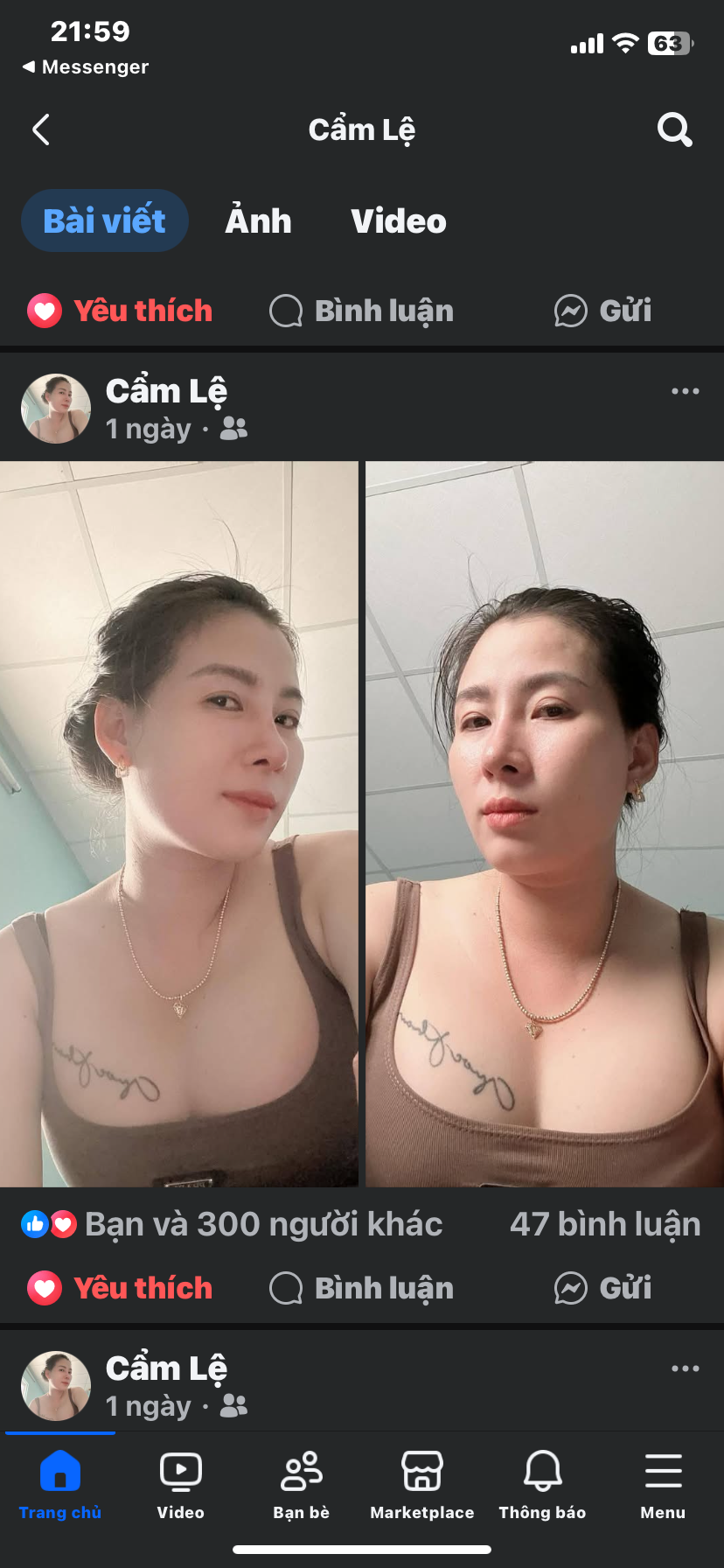Image resolution: width=724 pixels, height=1568 pixels.
Task: Open the right photo in the post
Action: tap(544, 822)
